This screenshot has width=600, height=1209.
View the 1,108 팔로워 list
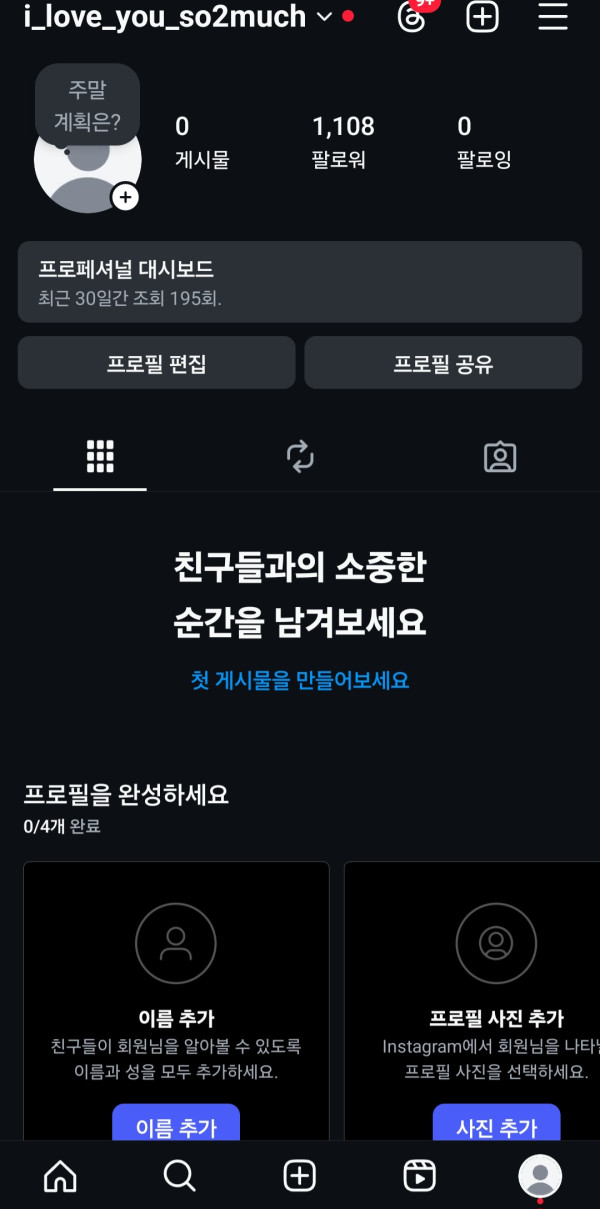[343, 141]
